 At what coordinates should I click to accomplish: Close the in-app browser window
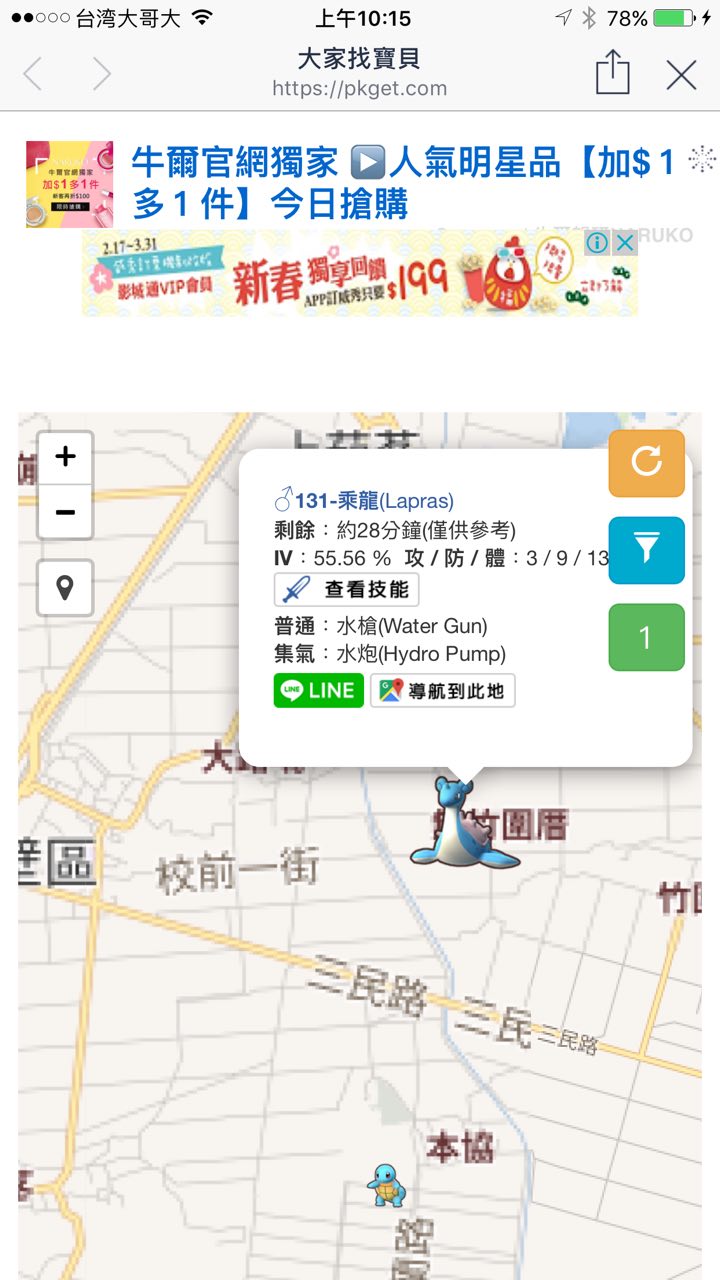pos(681,75)
